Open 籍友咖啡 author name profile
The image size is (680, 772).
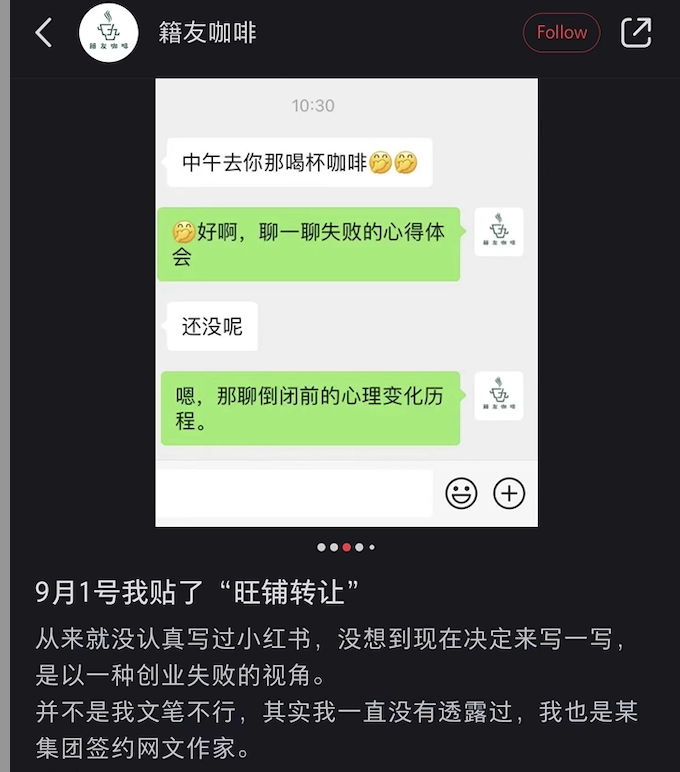click(x=207, y=33)
